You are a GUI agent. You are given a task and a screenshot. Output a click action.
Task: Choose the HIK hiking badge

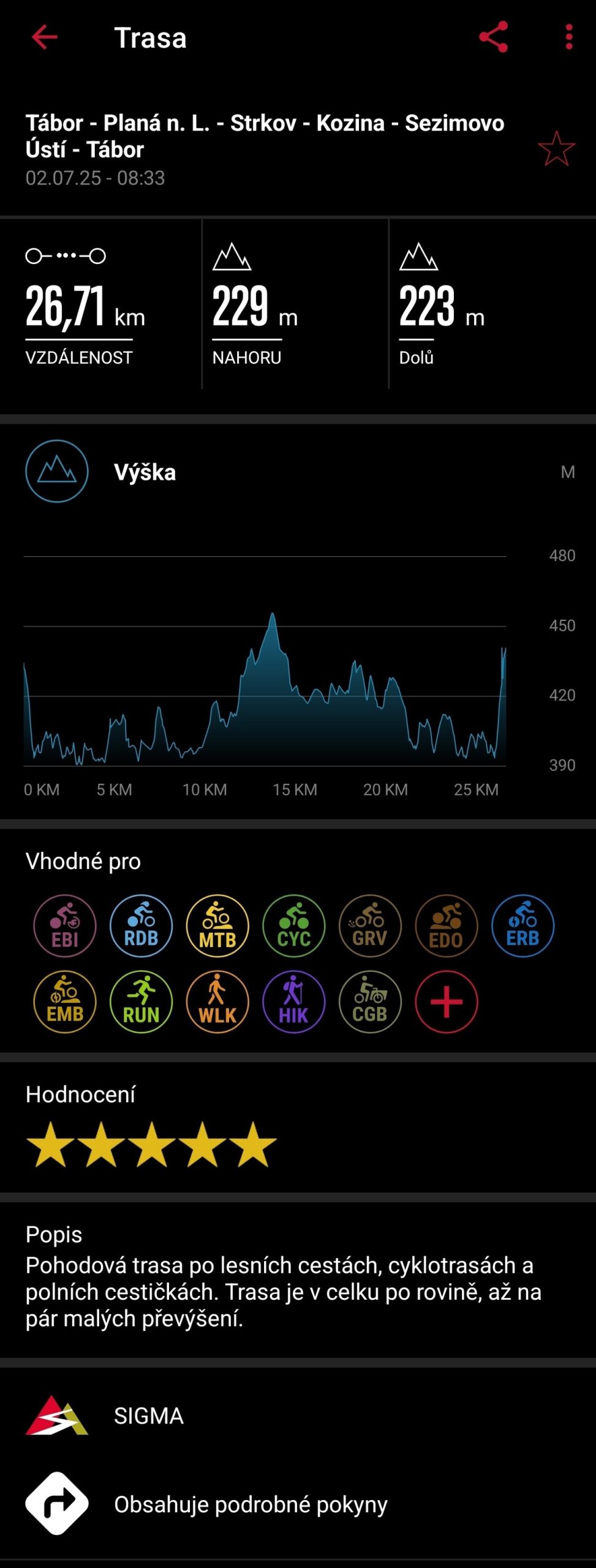pos(294,1002)
